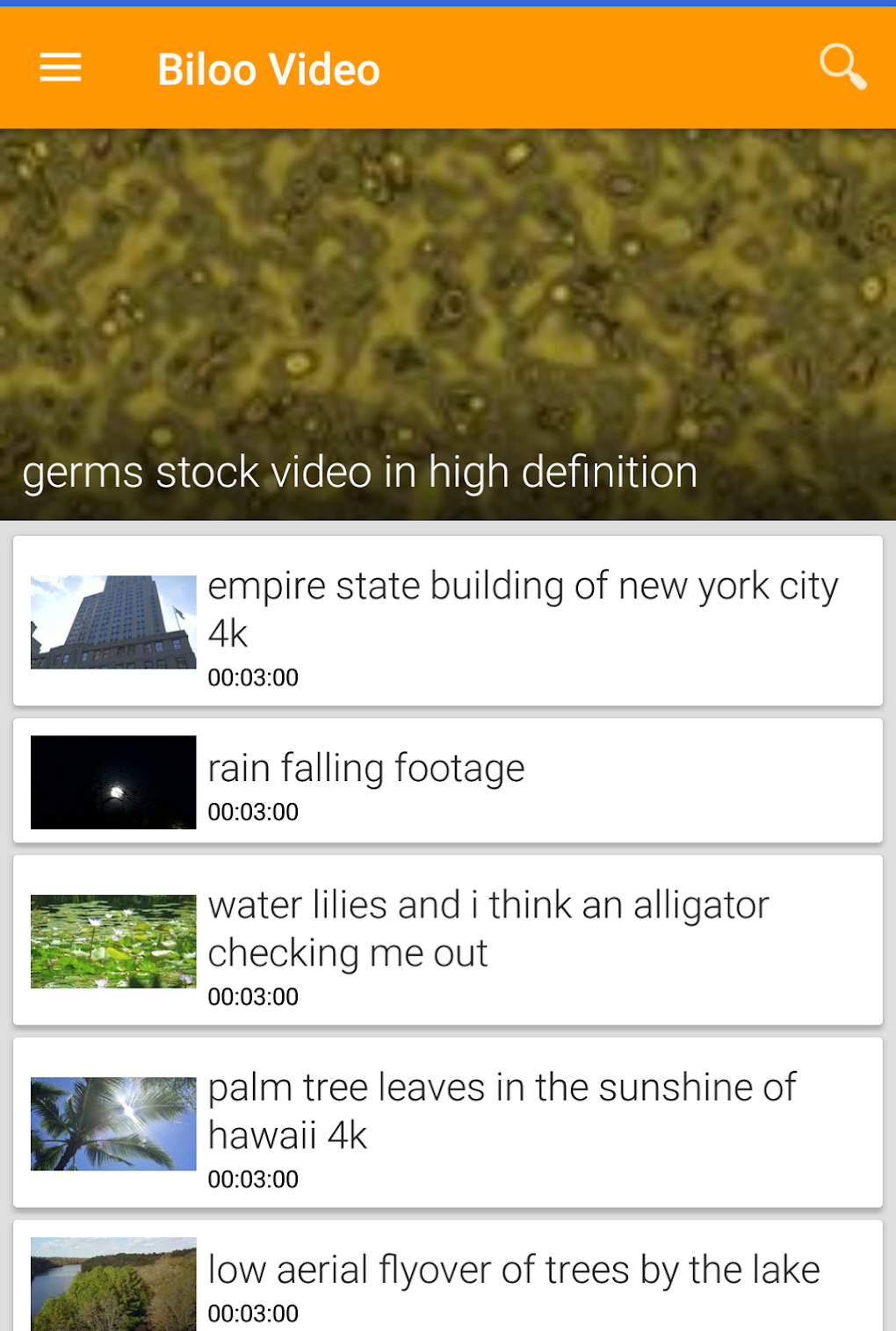This screenshot has height=1331, width=896.
Task: Open 'empire state building of new york city 4k'
Action: point(523,608)
